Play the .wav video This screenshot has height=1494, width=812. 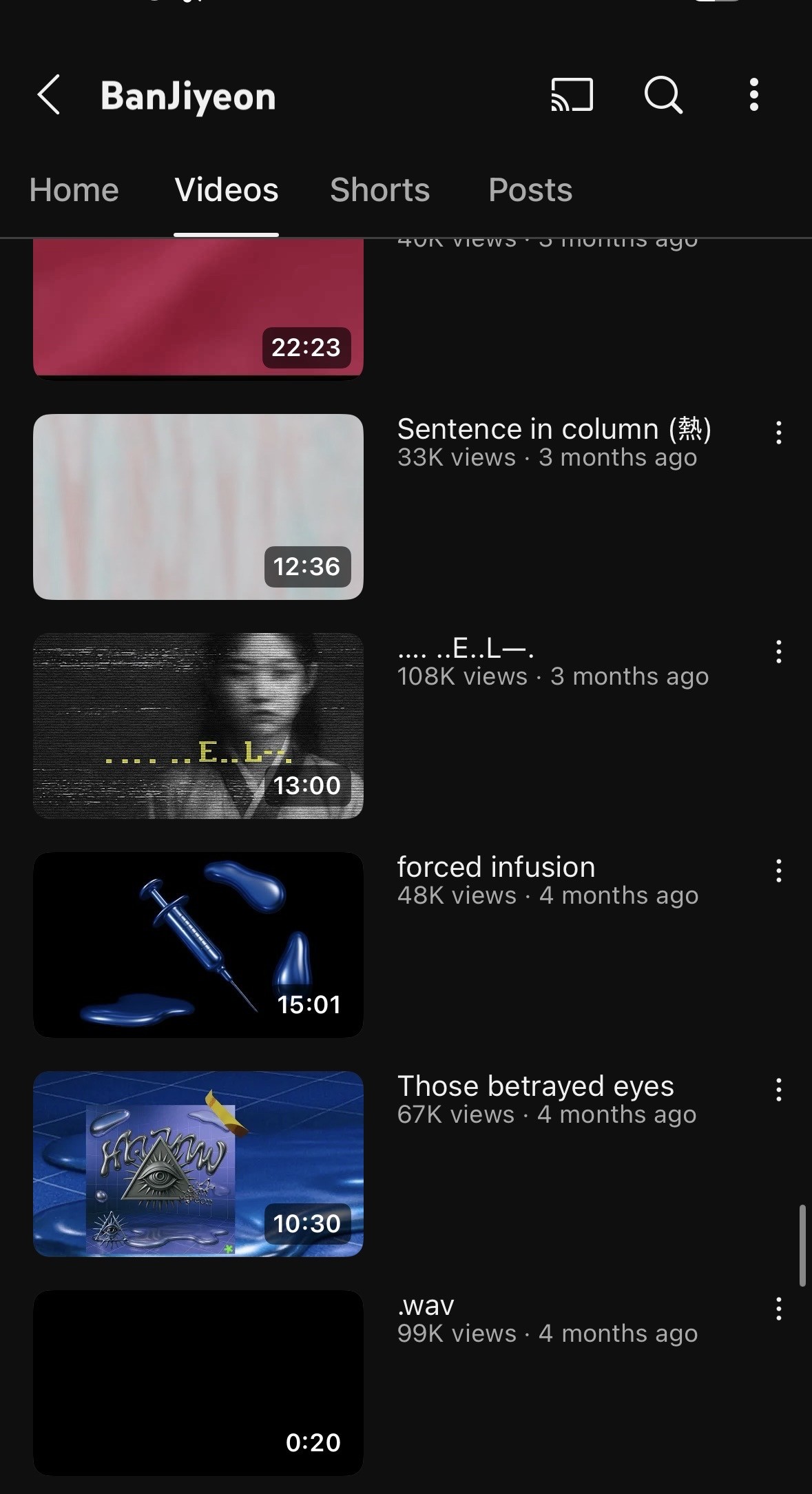(x=198, y=1383)
